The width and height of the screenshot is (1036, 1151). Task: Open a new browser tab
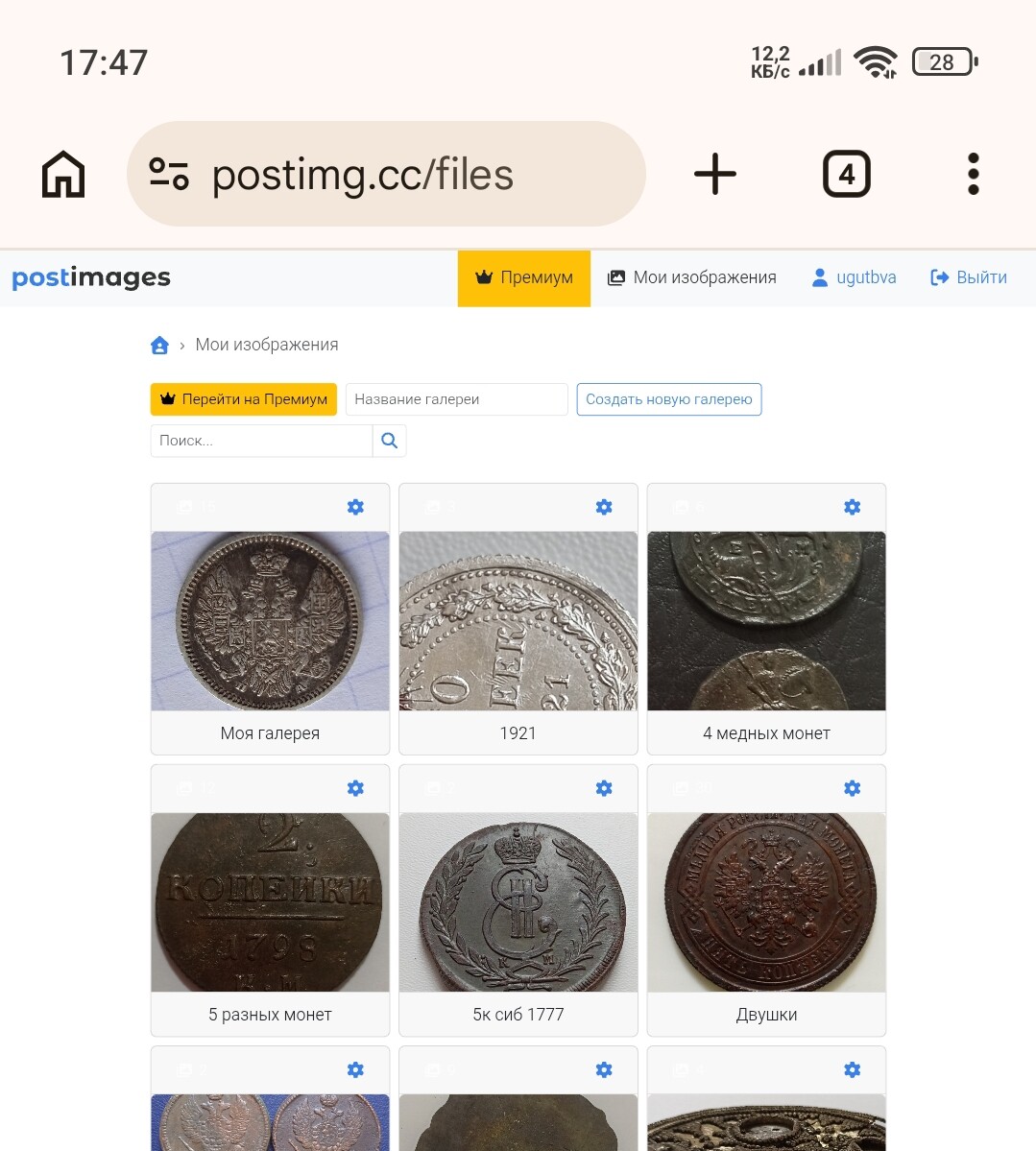[x=714, y=175]
